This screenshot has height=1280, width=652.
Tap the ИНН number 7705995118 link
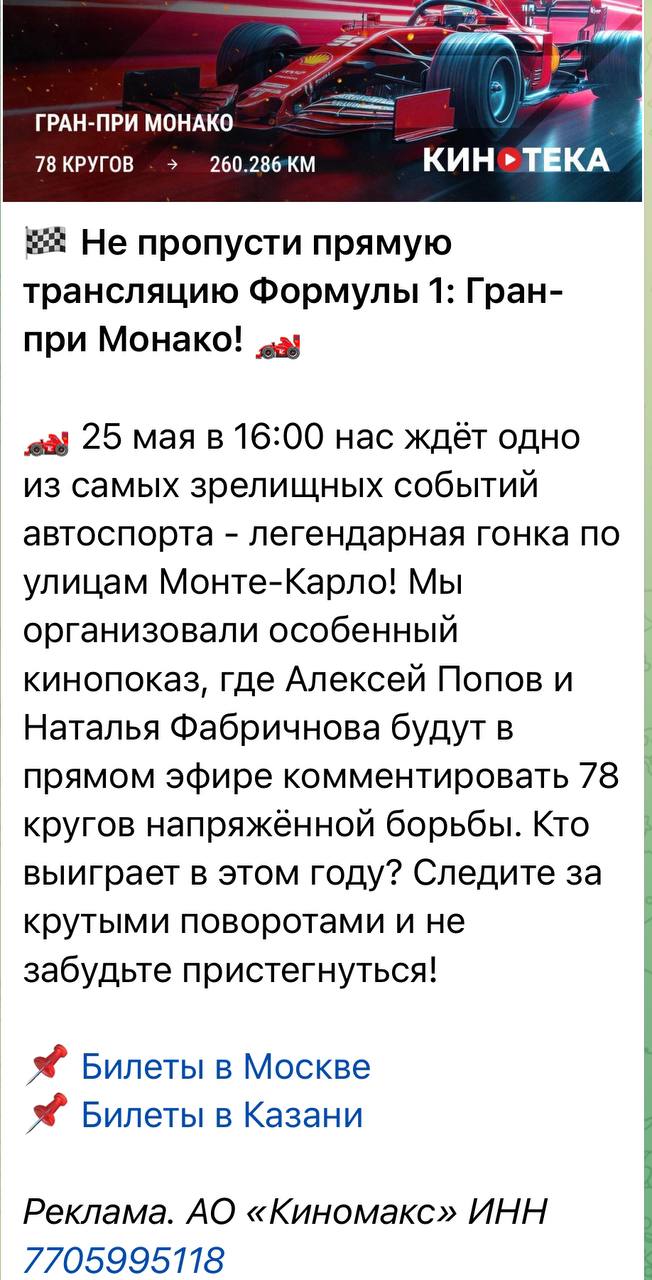tap(124, 1259)
